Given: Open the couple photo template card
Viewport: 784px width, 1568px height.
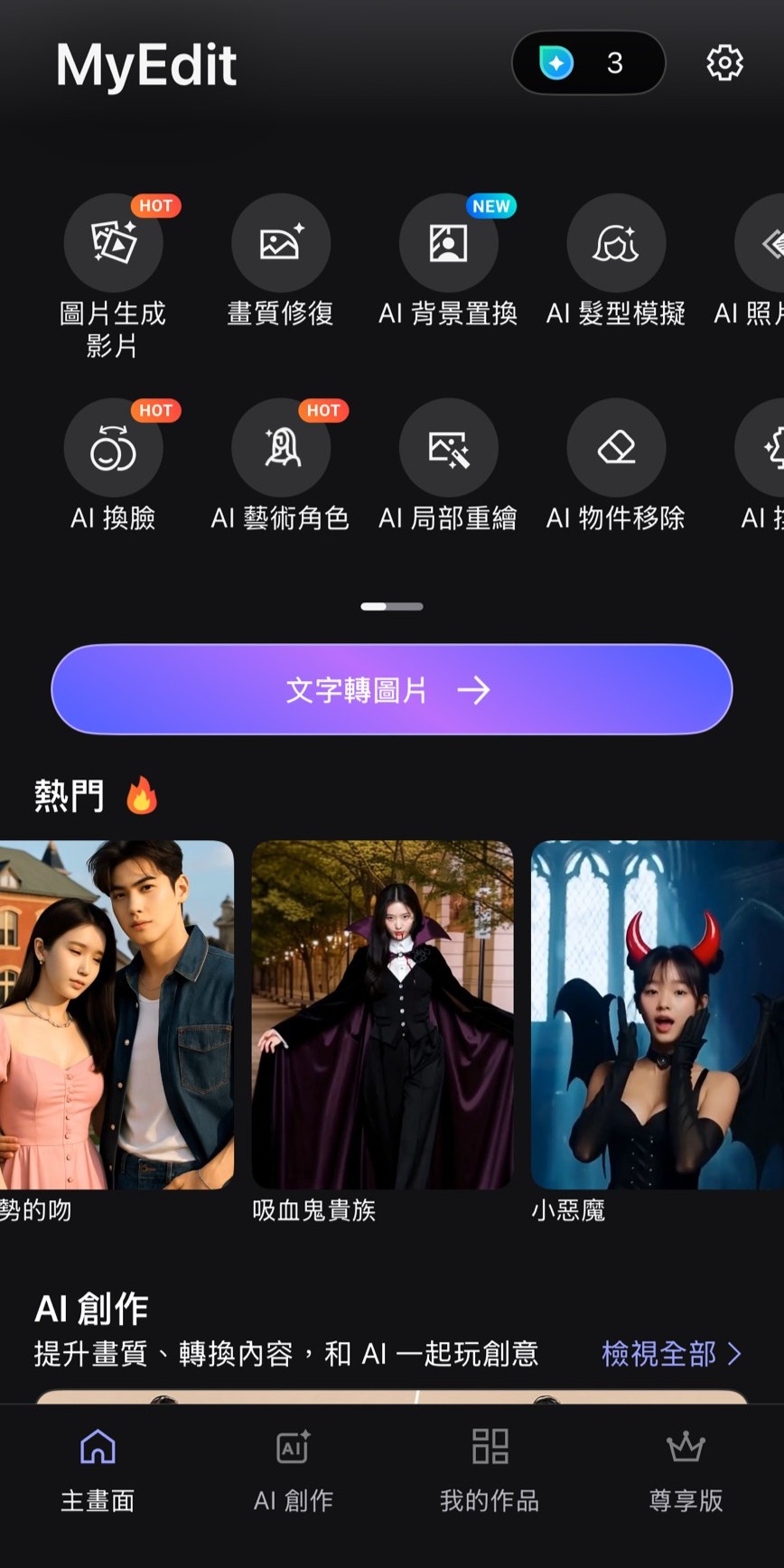Looking at the screenshot, I should click(117, 1014).
